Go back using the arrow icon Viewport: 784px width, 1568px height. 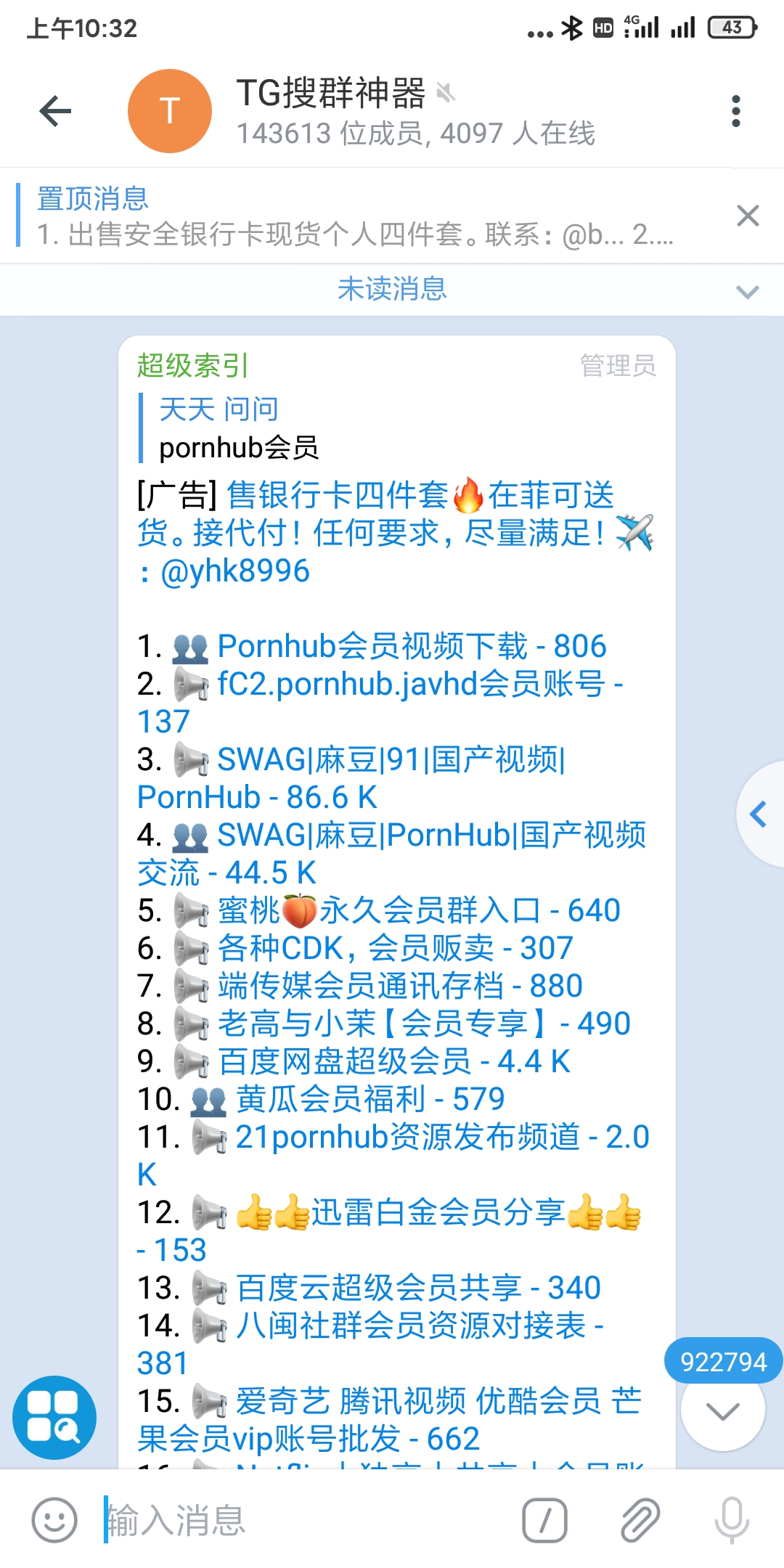55,111
